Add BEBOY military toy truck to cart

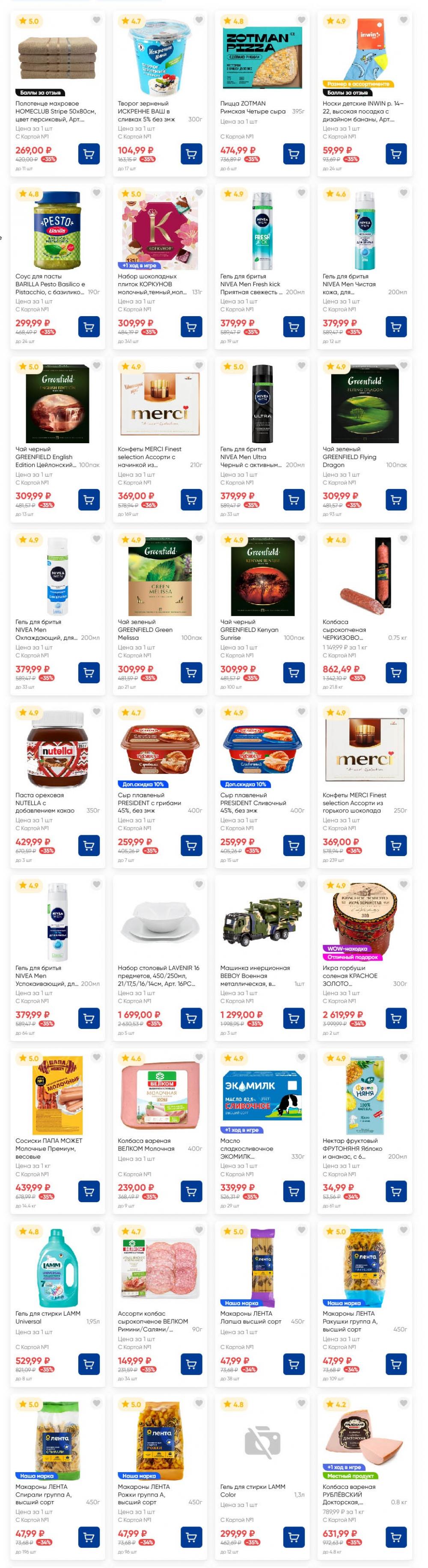pos(294,1018)
